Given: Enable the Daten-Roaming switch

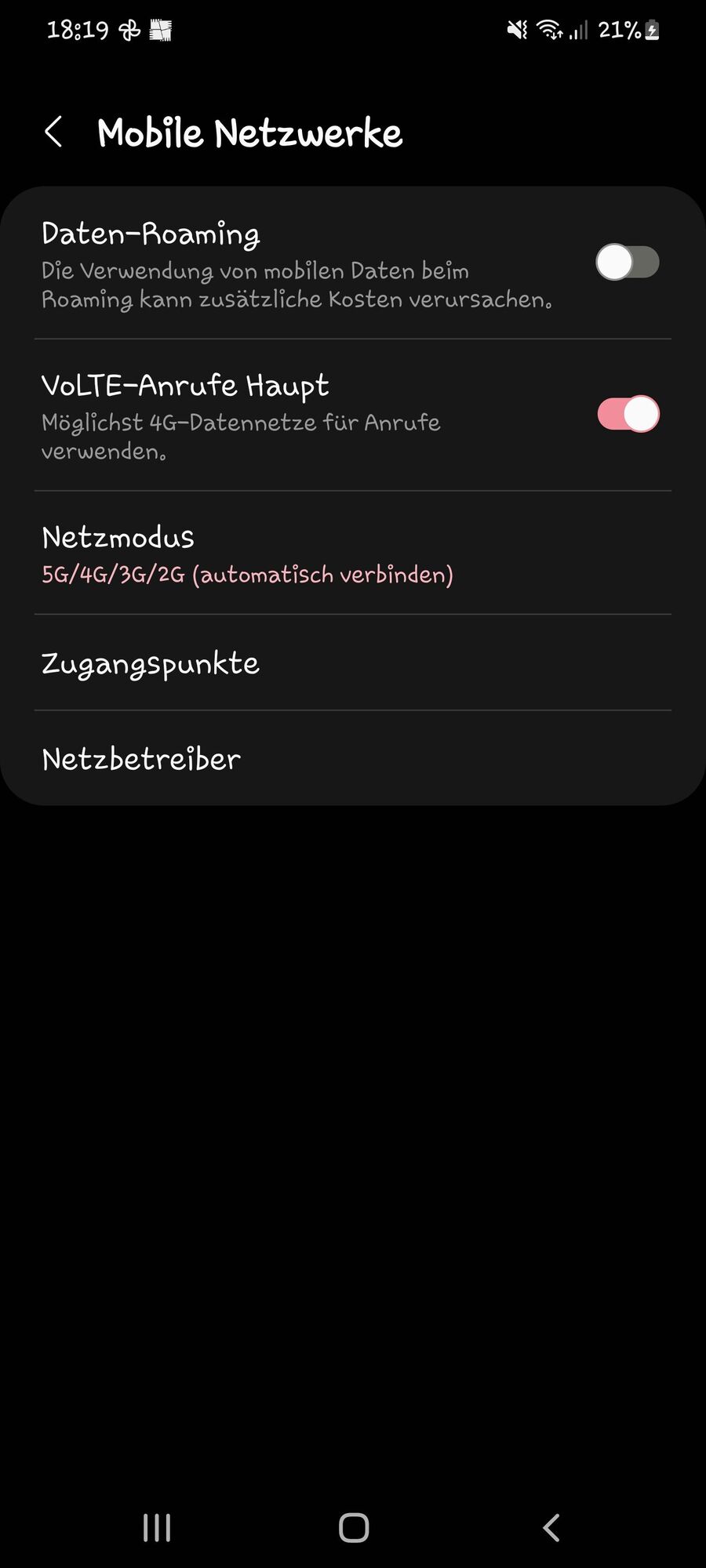Looking at the screenshot, I should [x=627, y=262].
